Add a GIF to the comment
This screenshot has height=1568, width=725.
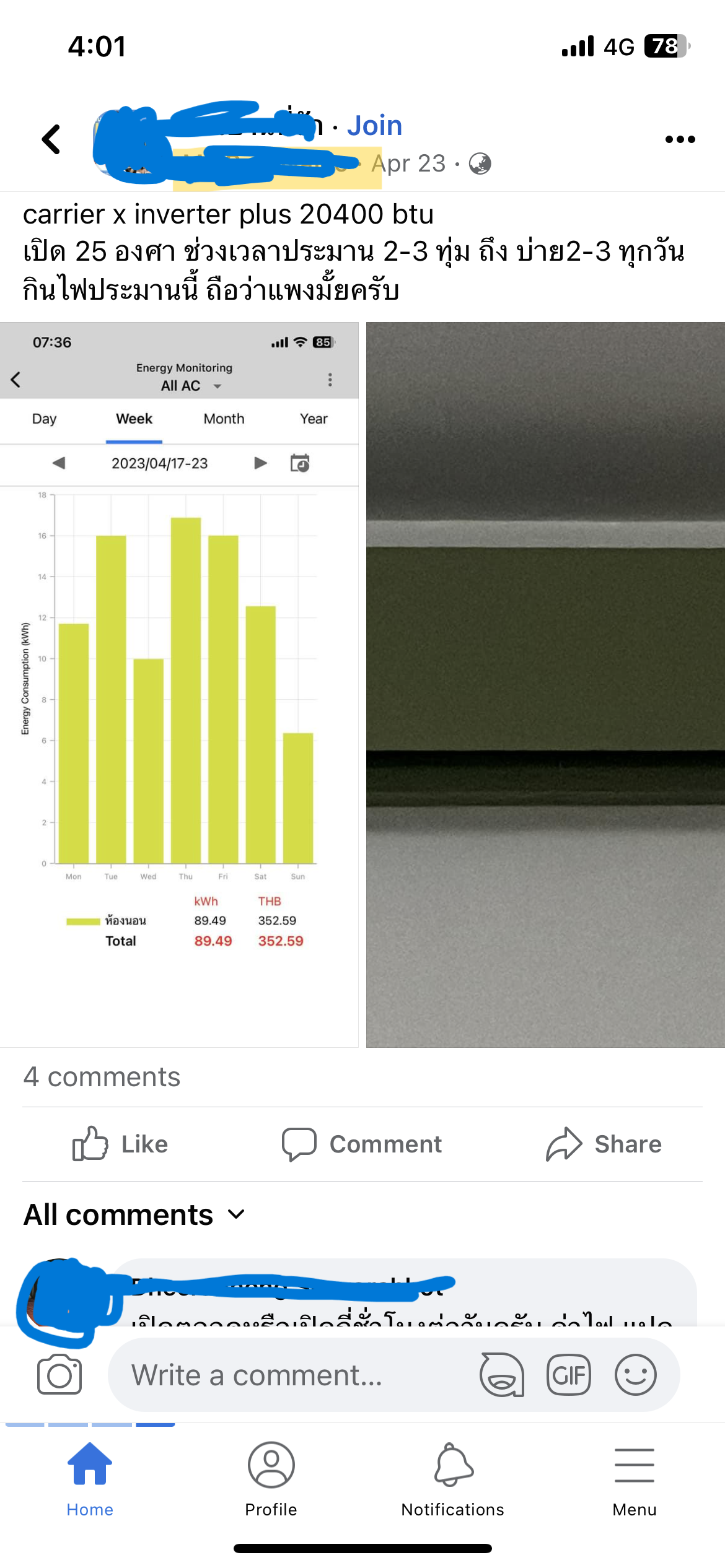[568, 1375]
